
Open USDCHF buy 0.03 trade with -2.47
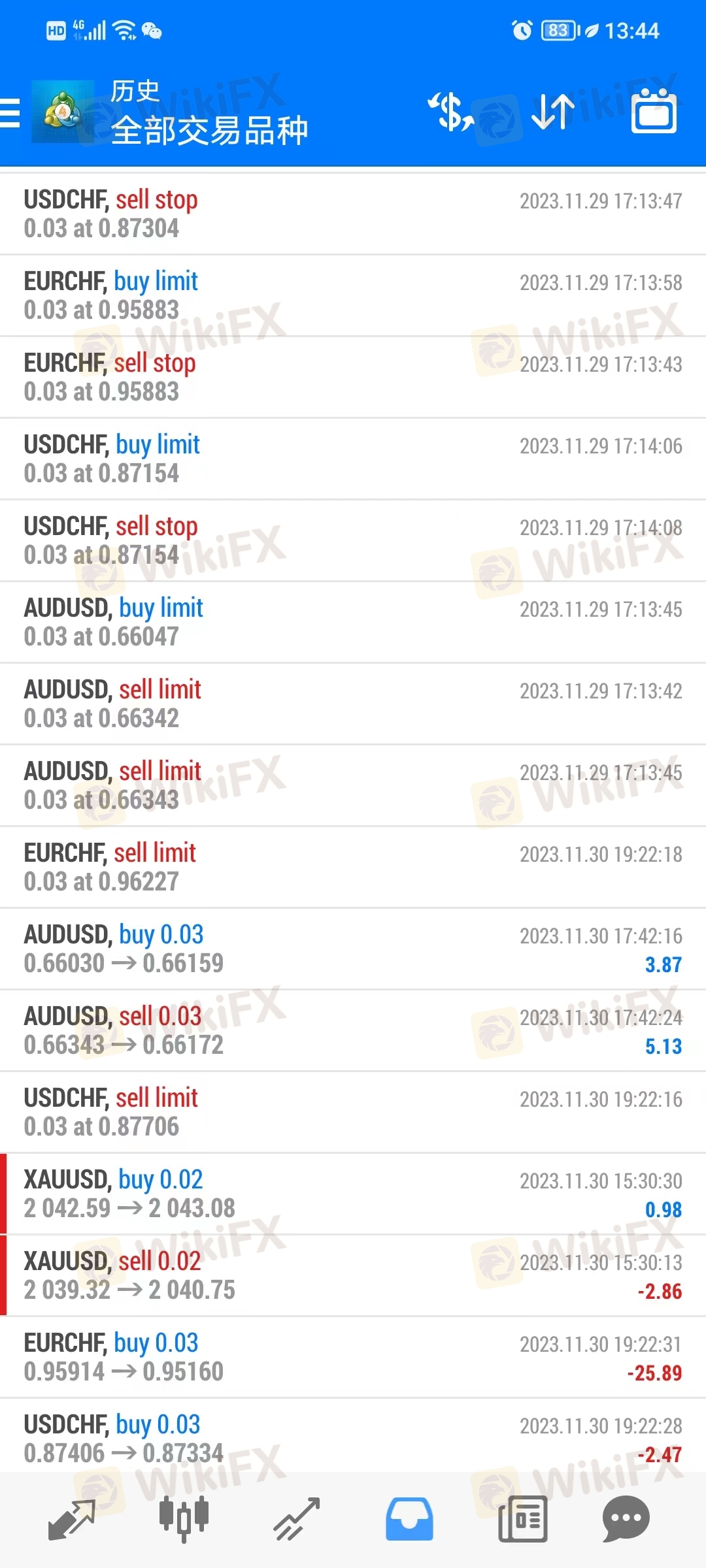click(353, 1436)
